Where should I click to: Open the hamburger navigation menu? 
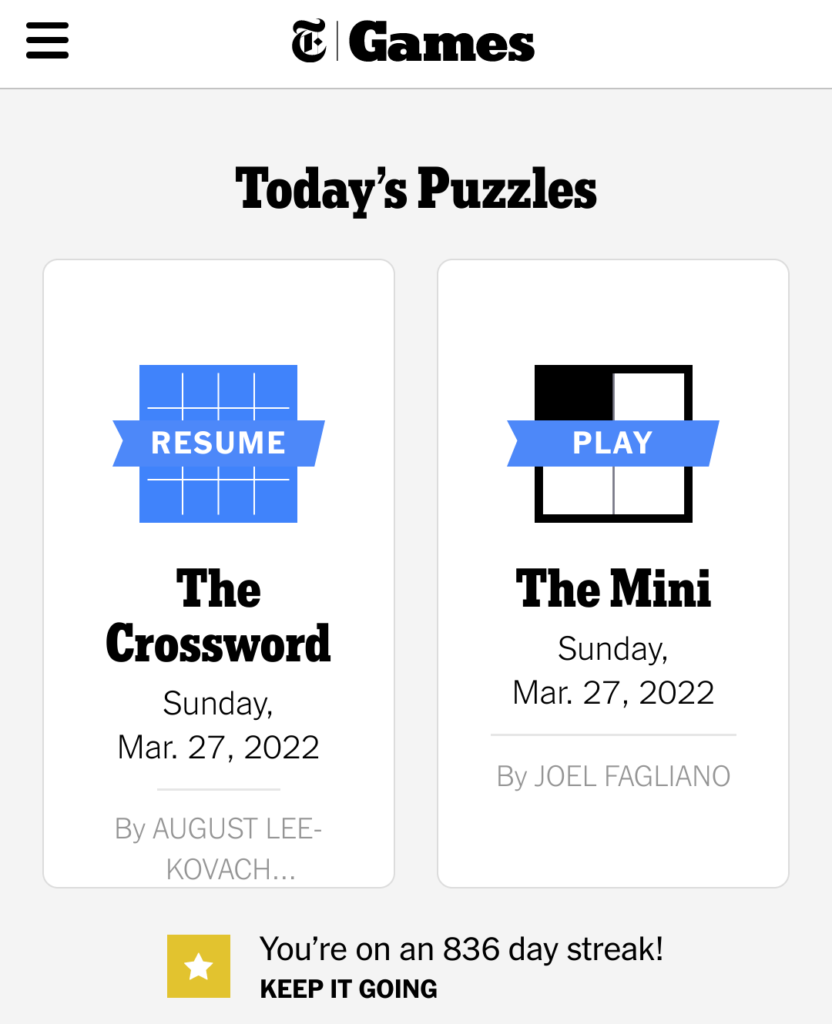tap(47, 41)
